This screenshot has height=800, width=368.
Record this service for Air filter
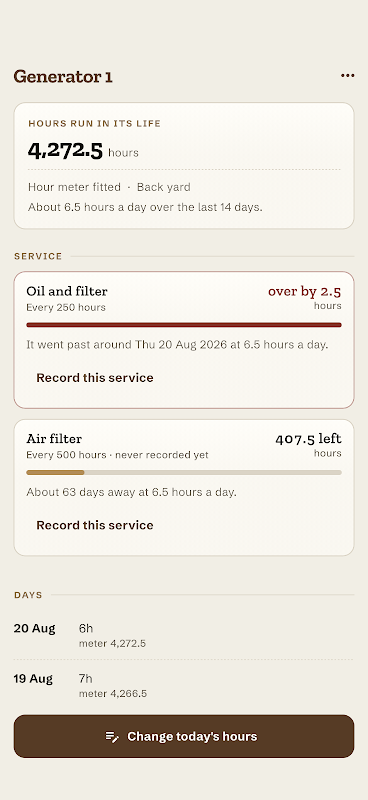(95, 526)
